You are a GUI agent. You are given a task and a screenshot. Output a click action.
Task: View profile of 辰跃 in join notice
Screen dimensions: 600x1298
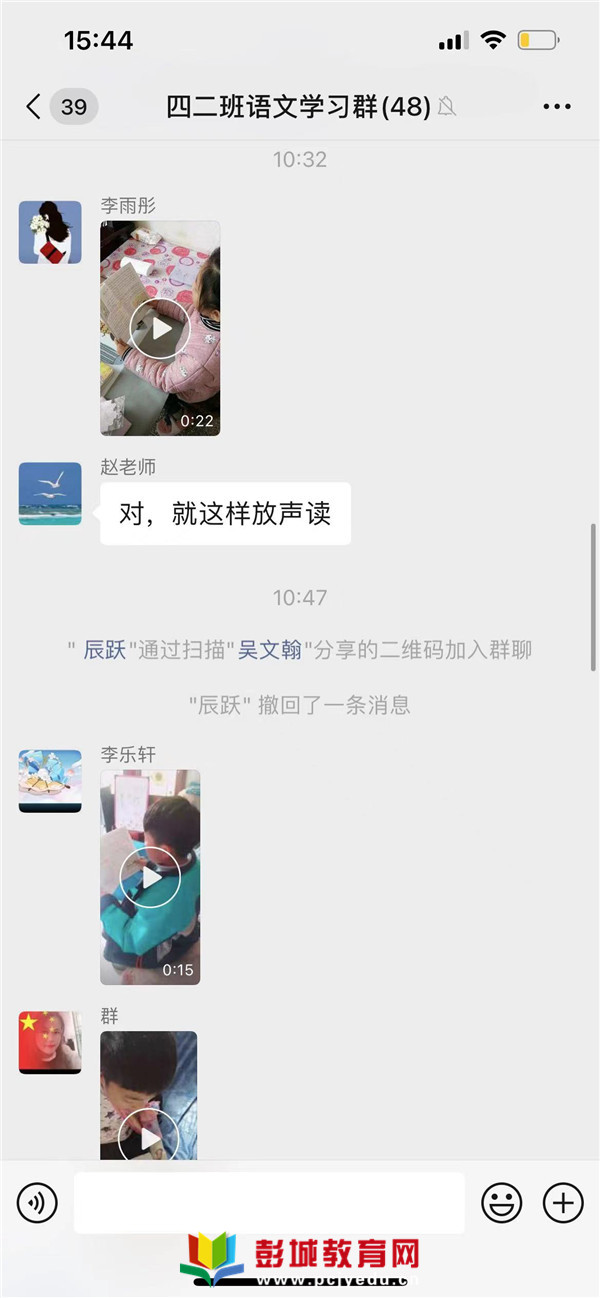pos(104,650)
